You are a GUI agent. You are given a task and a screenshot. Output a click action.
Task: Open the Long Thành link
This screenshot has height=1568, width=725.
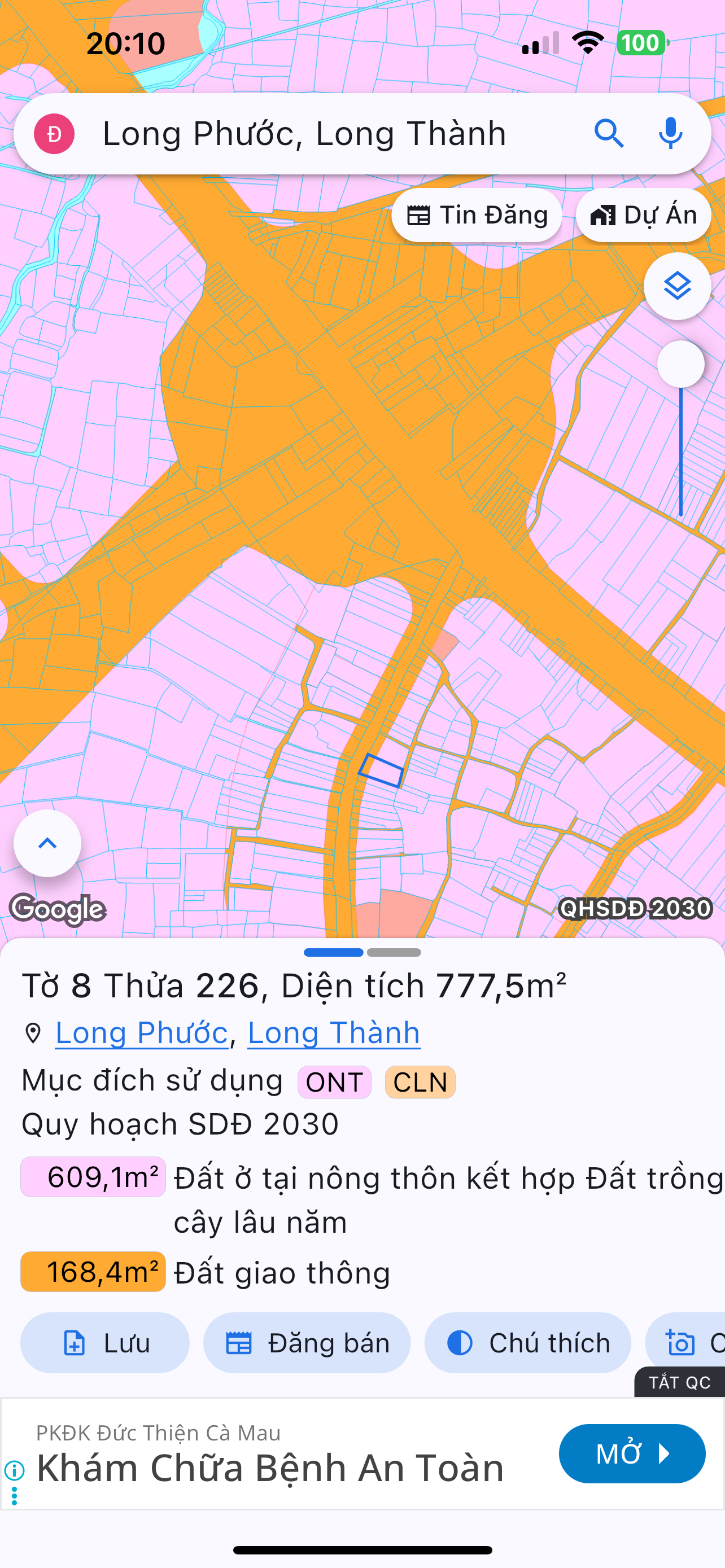pos(334,1033)
